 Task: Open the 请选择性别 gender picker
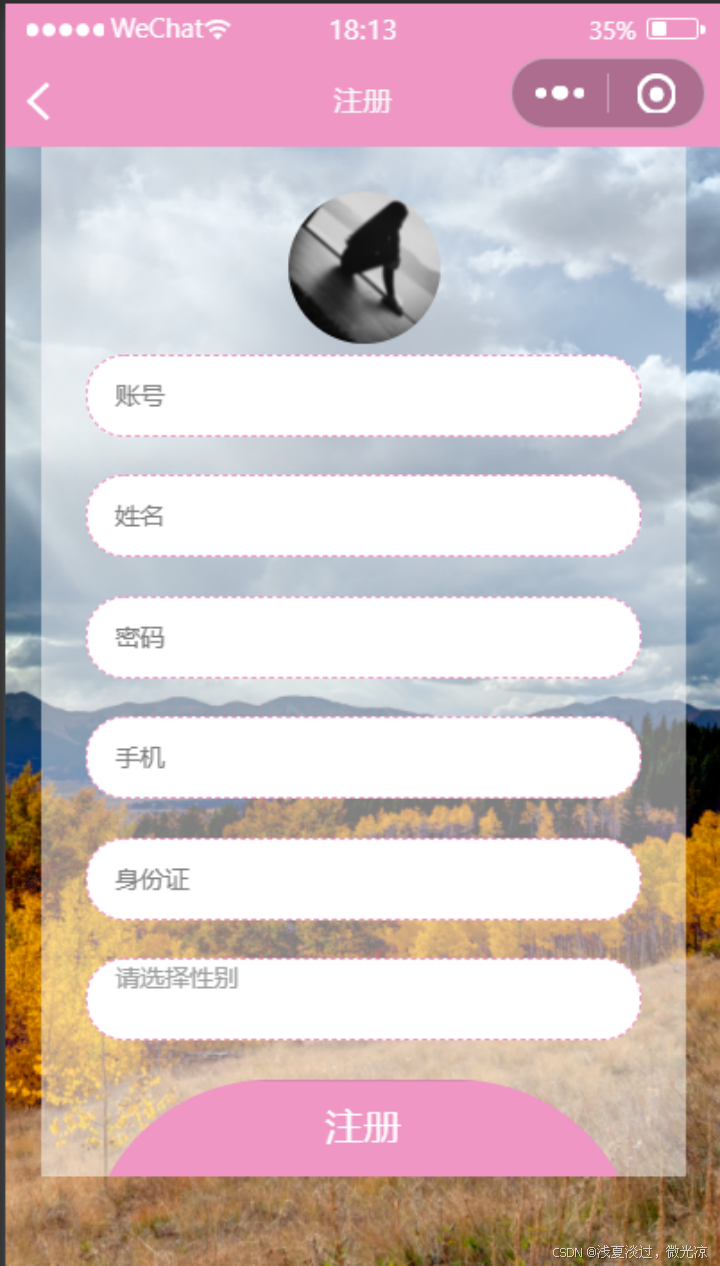[364, 999]
